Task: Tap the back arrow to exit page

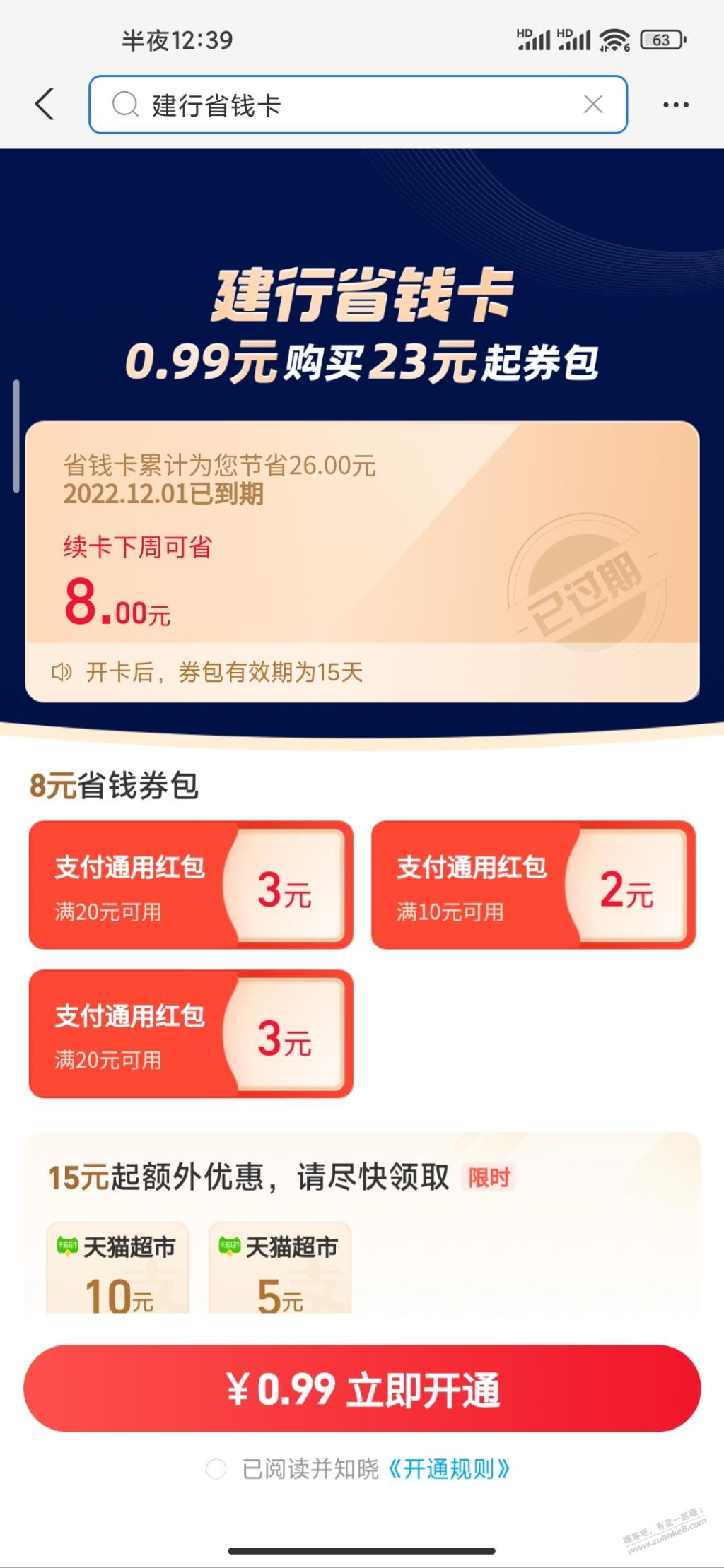Action: click(x=45, y=103)
